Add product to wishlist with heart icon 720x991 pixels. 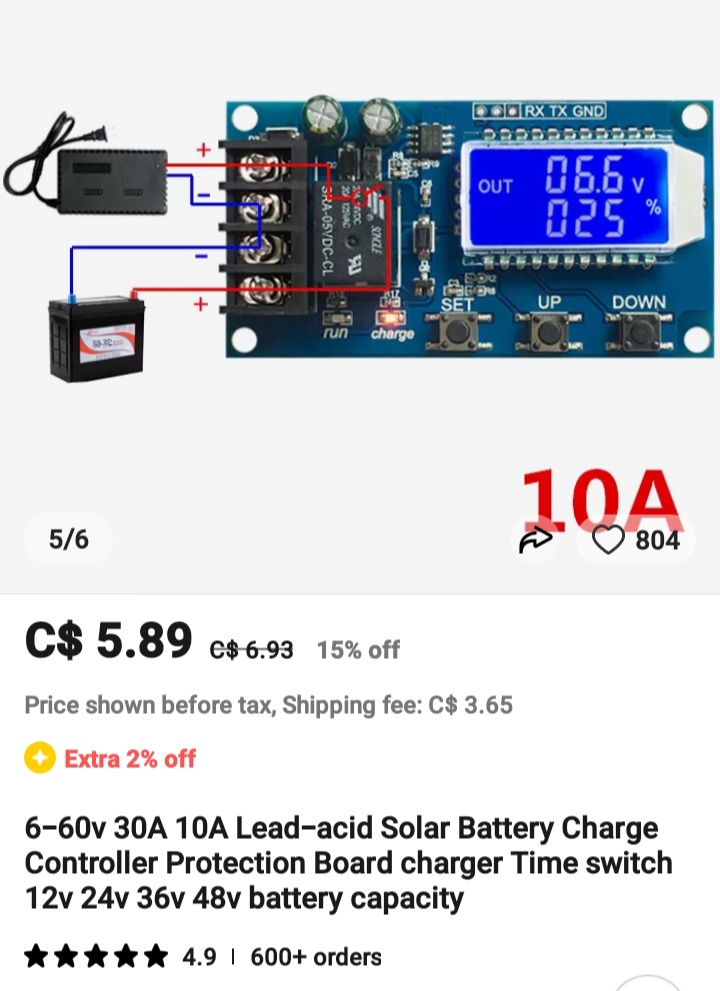click(608, 541)
